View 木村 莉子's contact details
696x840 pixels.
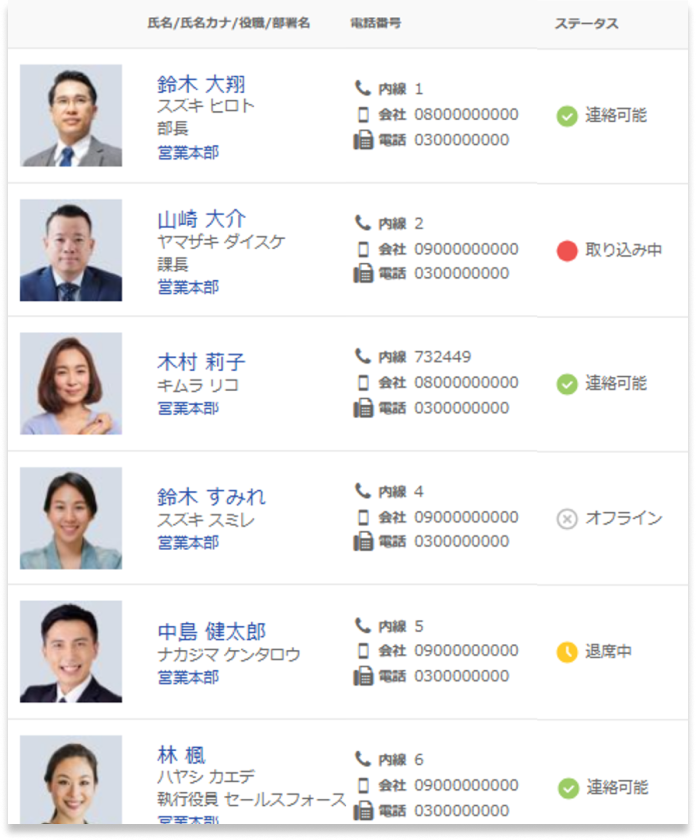point(201,362)
